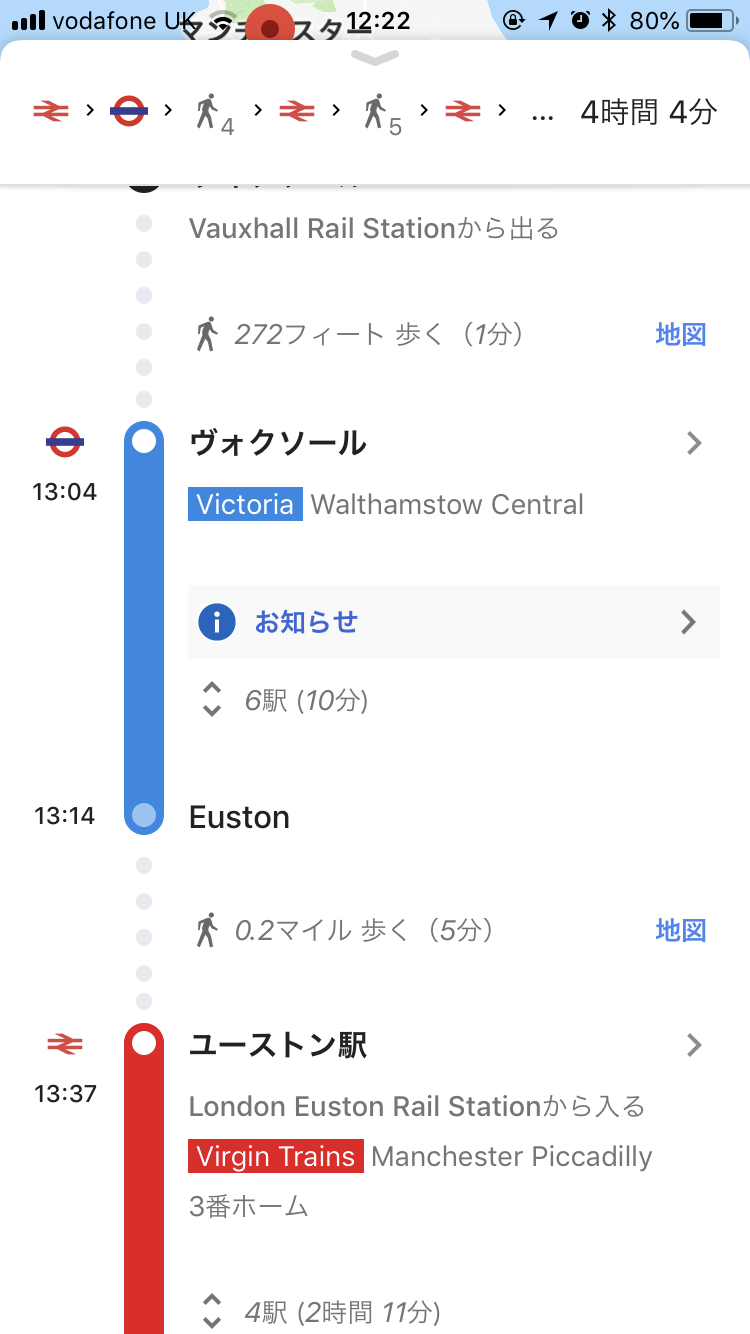Open map for the 272 feet walk

coord(680,334)
